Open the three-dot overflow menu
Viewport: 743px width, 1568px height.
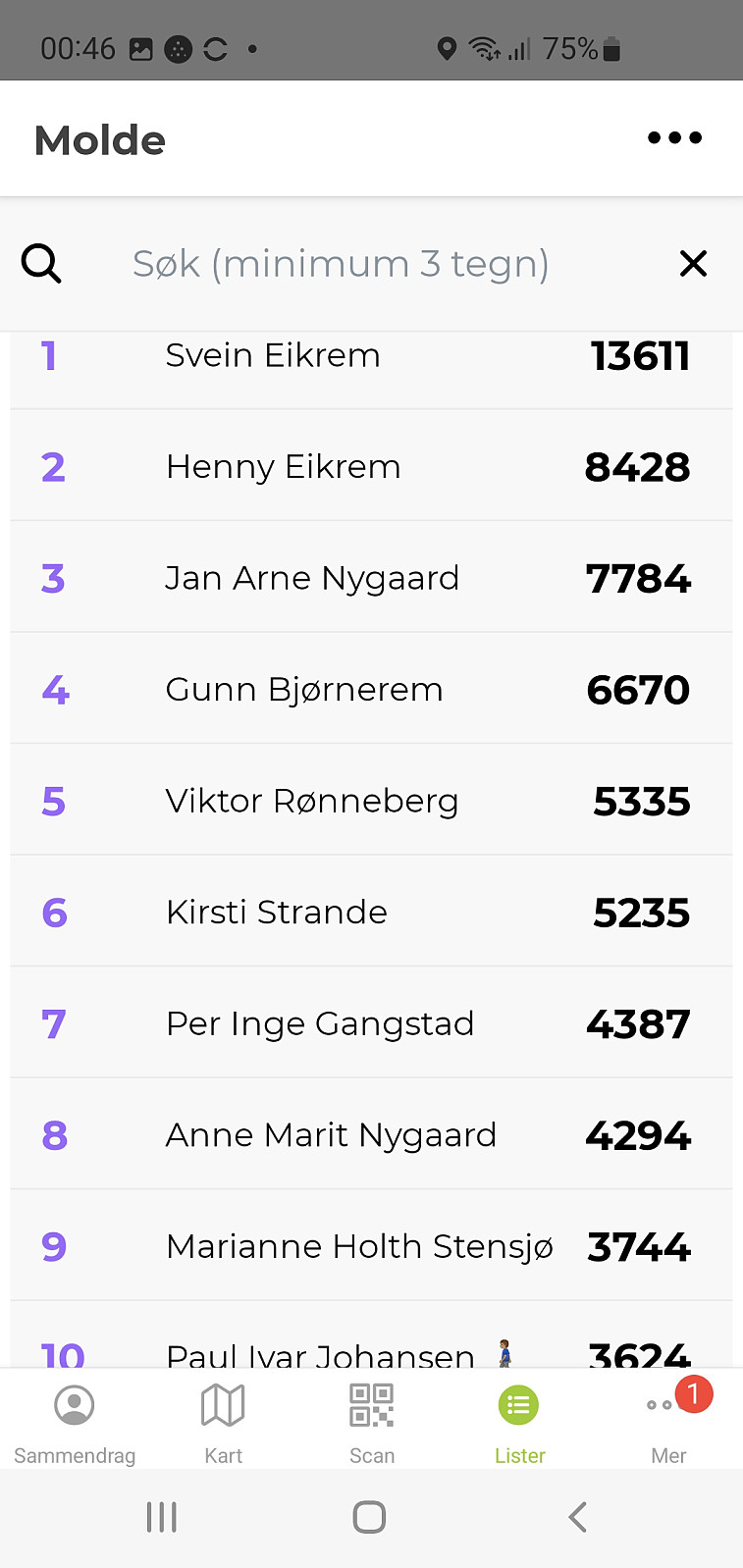coord(674,138)
